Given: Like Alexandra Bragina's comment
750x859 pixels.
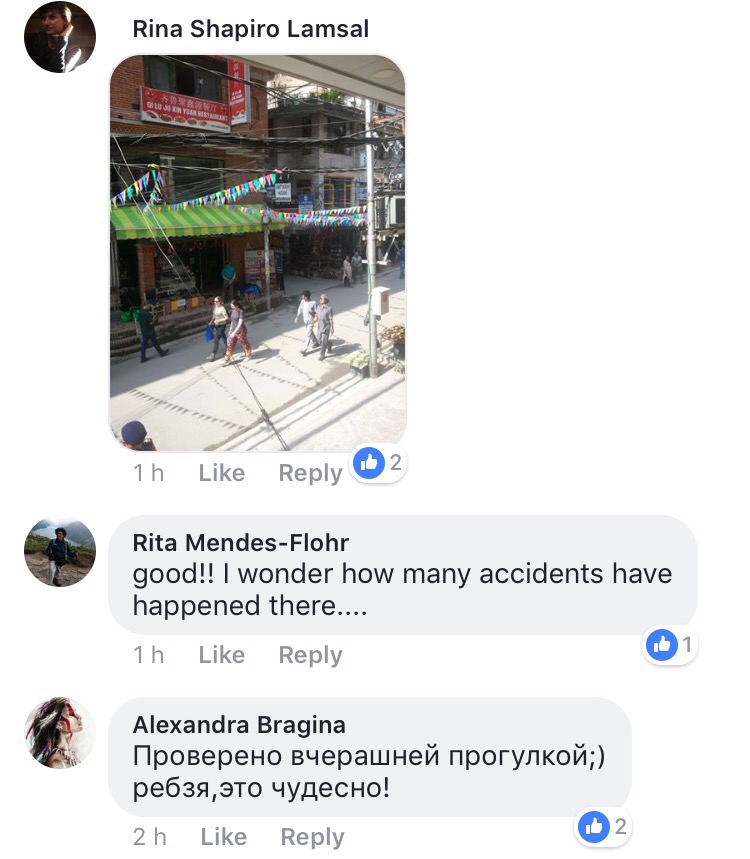Looking at the screenshot, I should (223, 837).
